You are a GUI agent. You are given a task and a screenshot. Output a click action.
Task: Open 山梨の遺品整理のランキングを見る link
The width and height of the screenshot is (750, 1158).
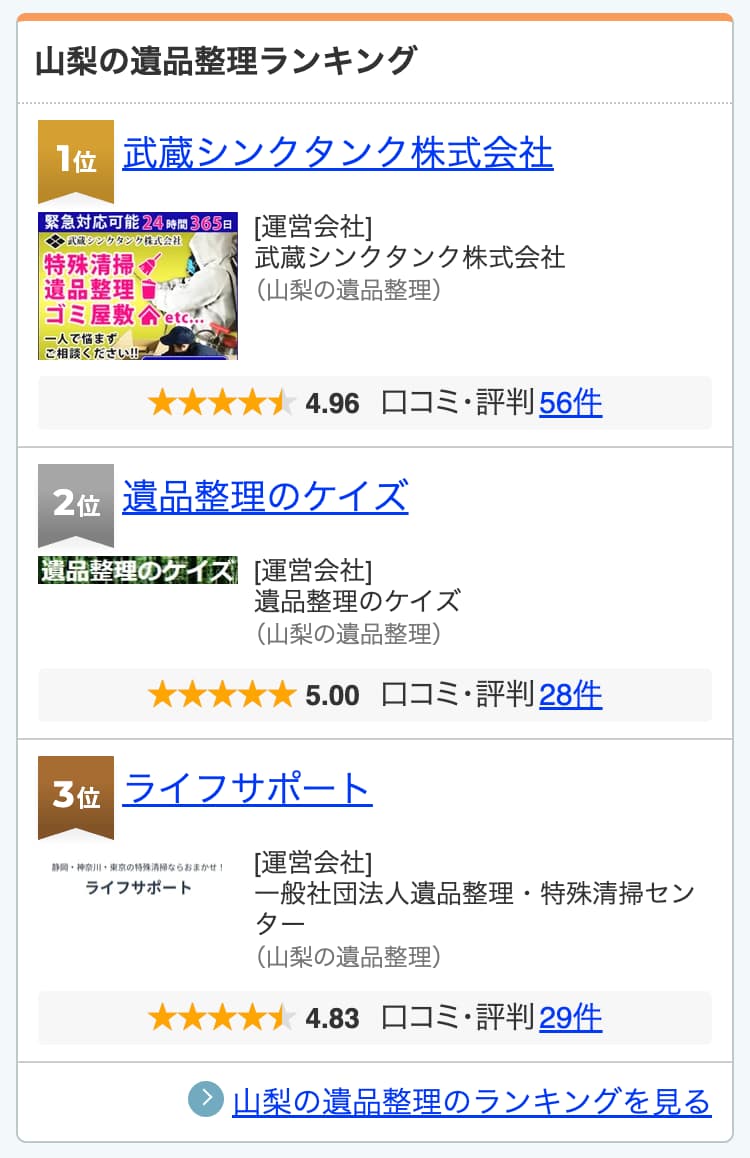point(471,1101)
